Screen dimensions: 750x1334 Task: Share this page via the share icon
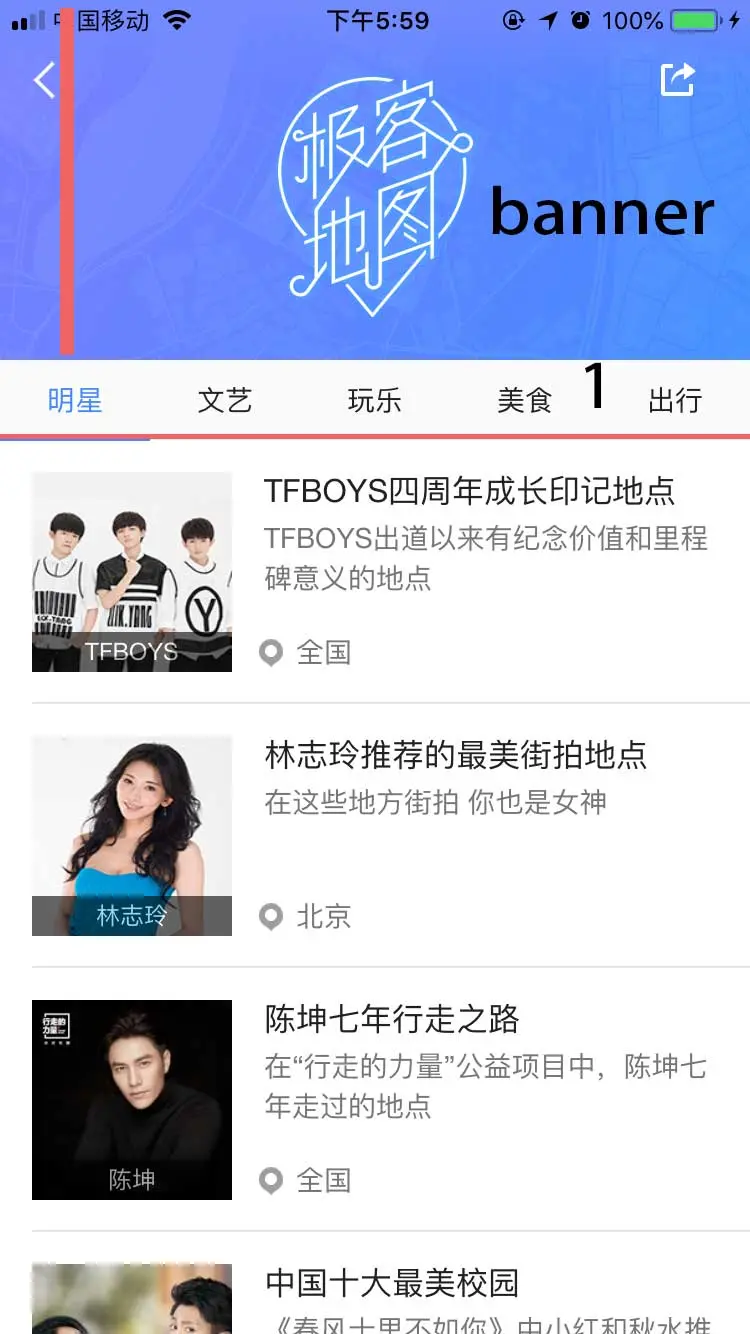(x=677, y=80)
